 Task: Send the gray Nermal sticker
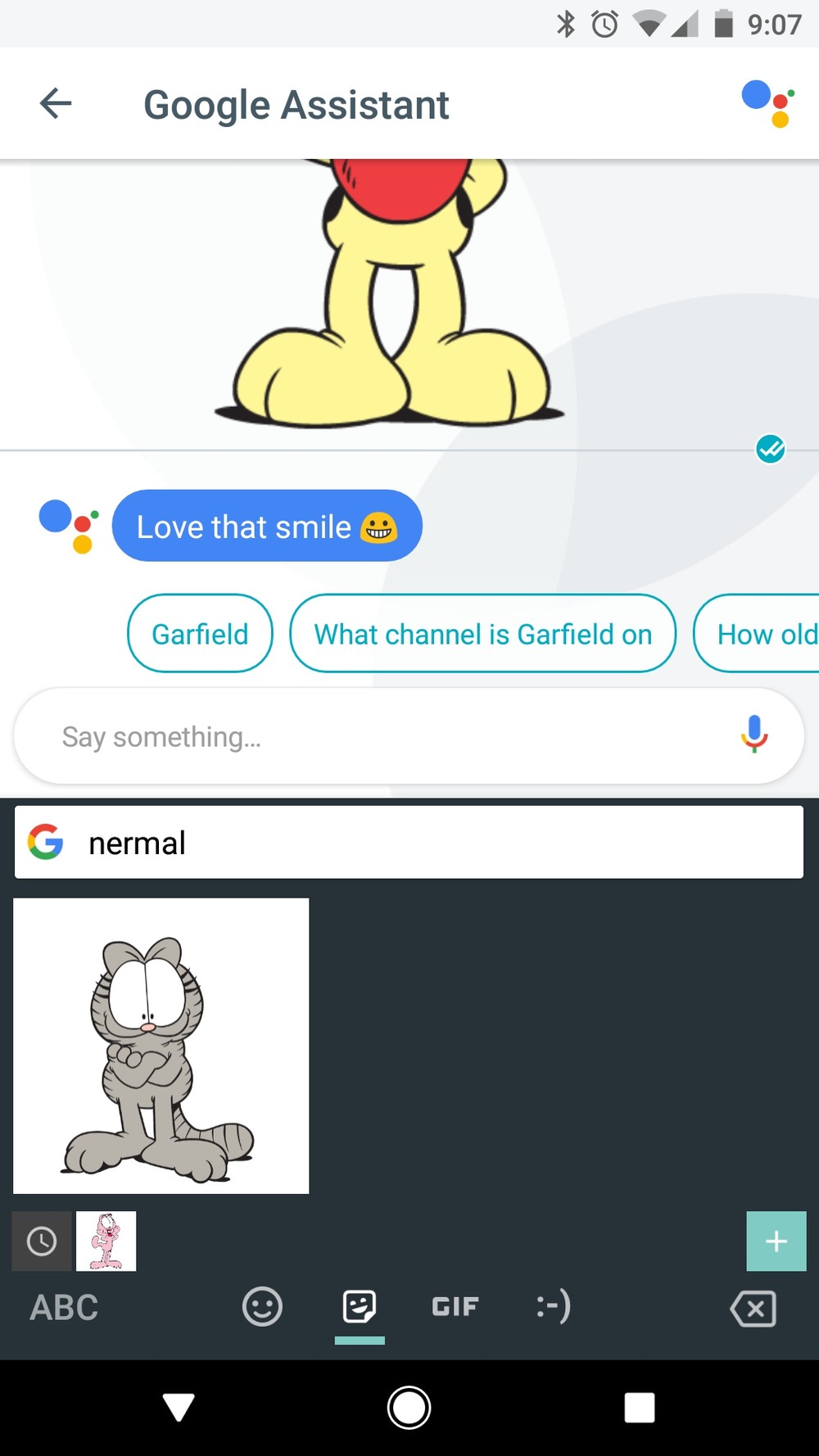161,1046
